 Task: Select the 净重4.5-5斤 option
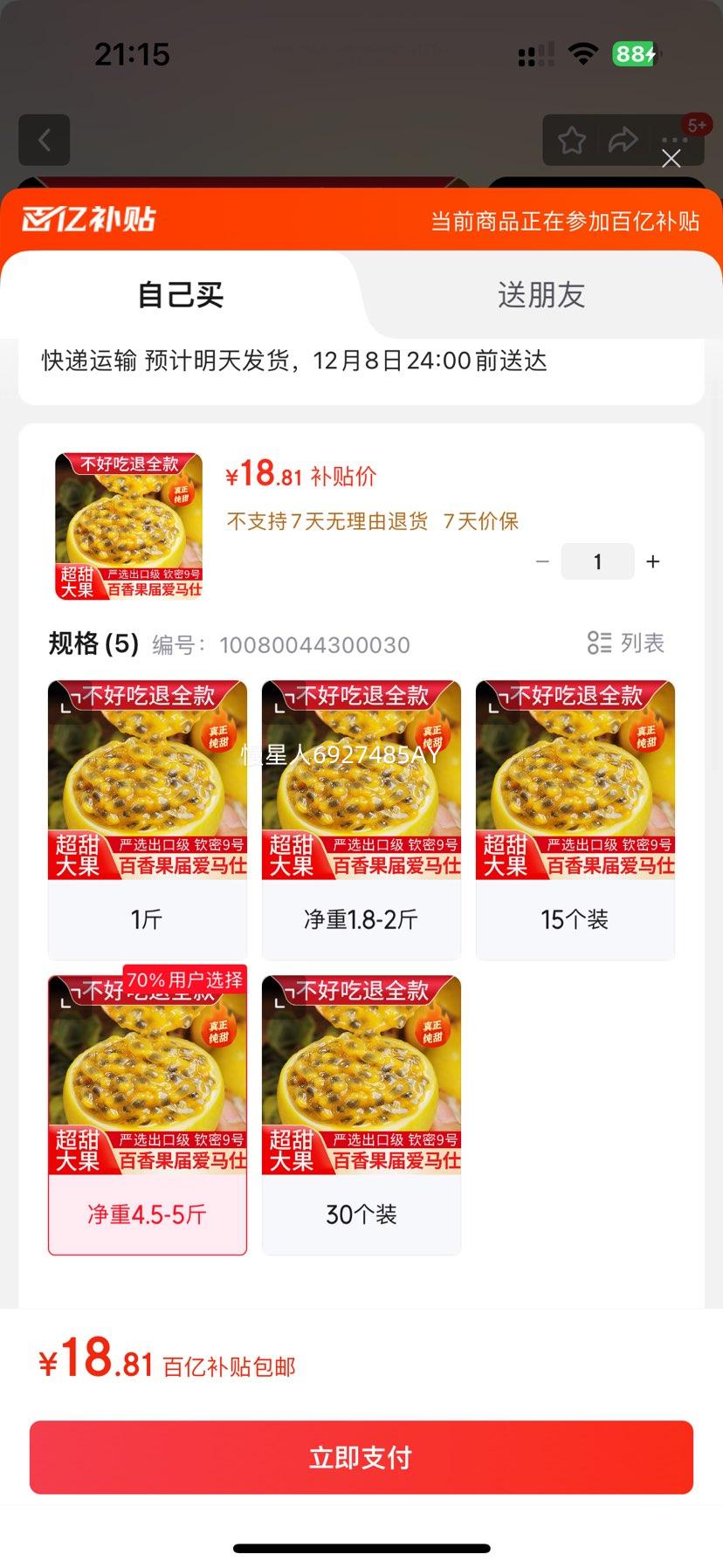coord(148,1115)
